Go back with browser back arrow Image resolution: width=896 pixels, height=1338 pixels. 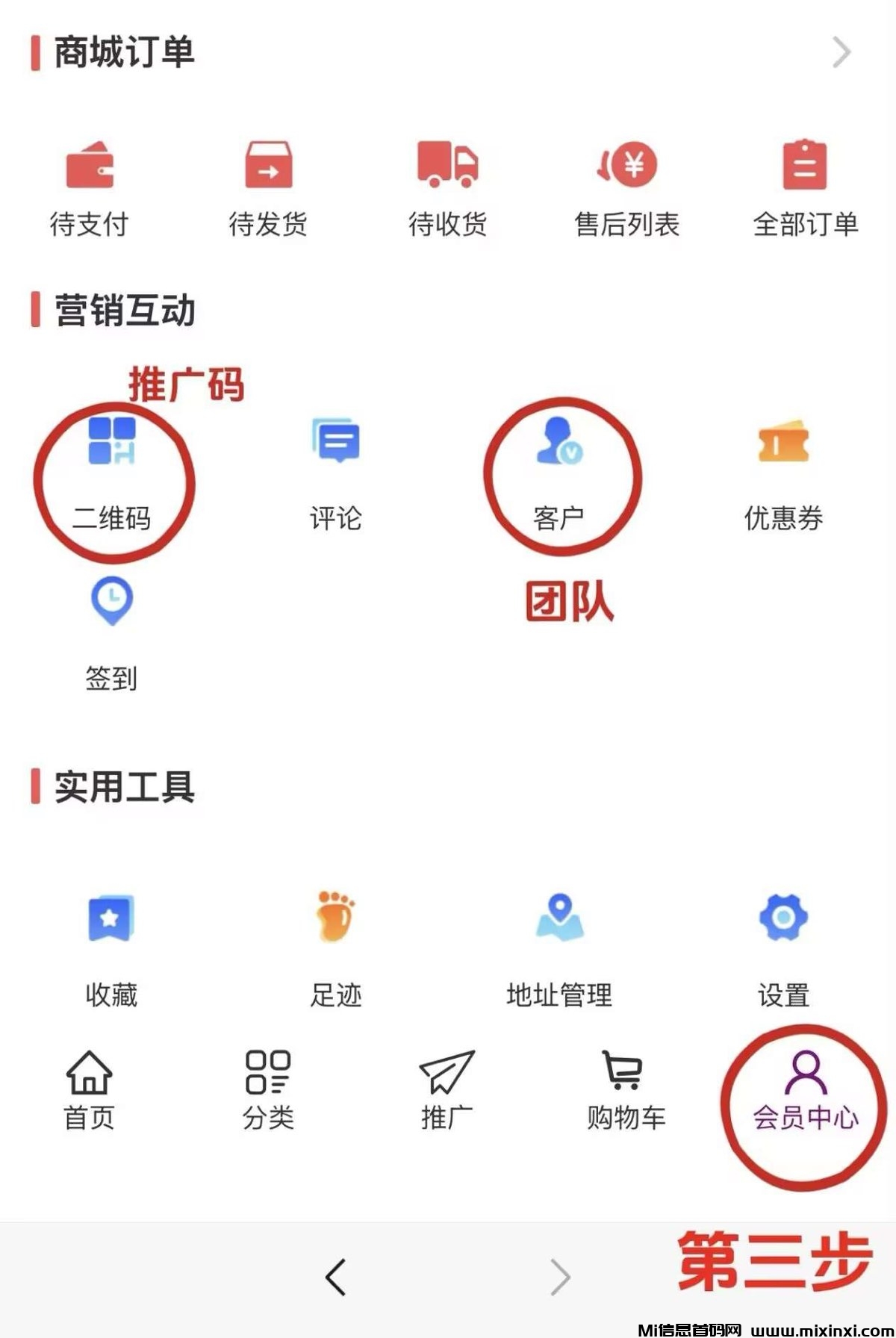[336, 1277]
